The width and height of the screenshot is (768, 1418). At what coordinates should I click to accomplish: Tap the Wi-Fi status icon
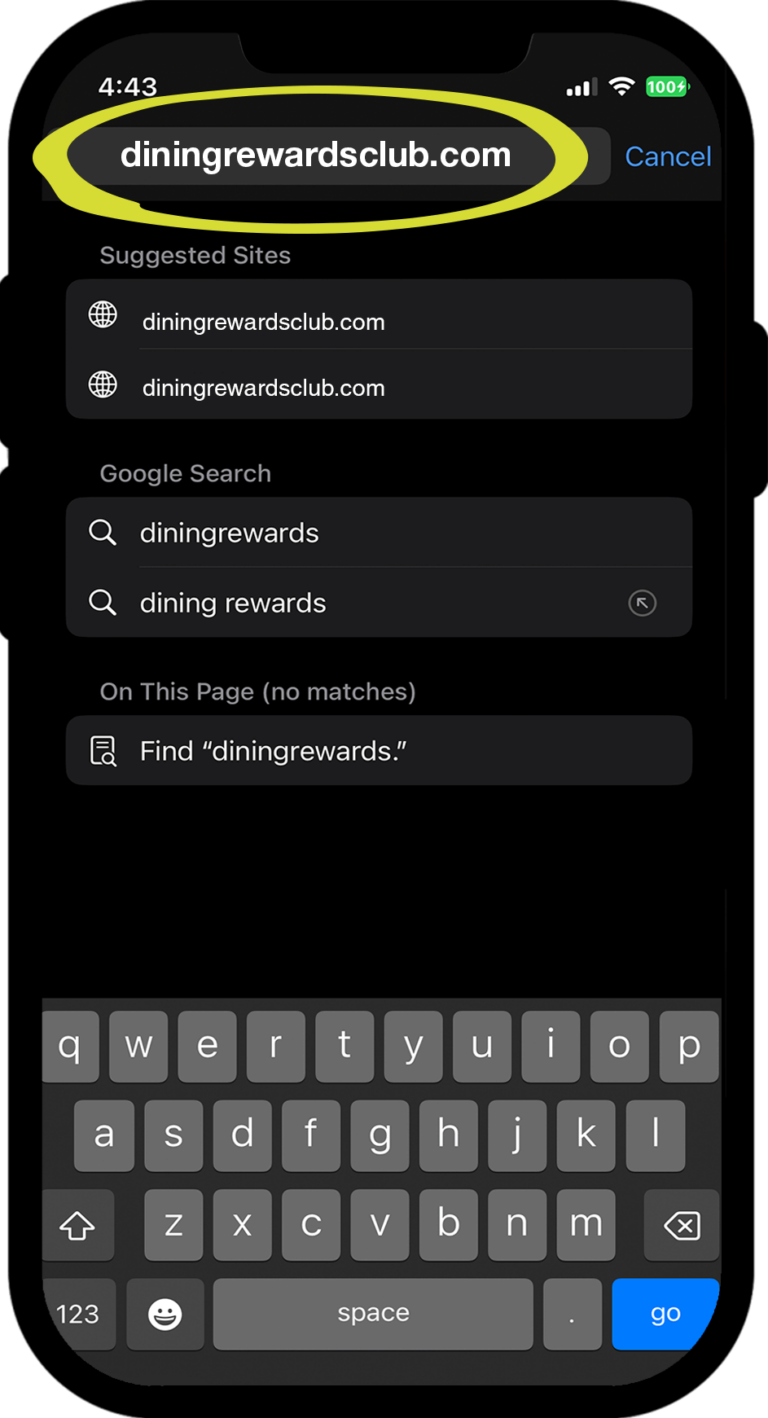pyautogui.click(x=621, y=87)
